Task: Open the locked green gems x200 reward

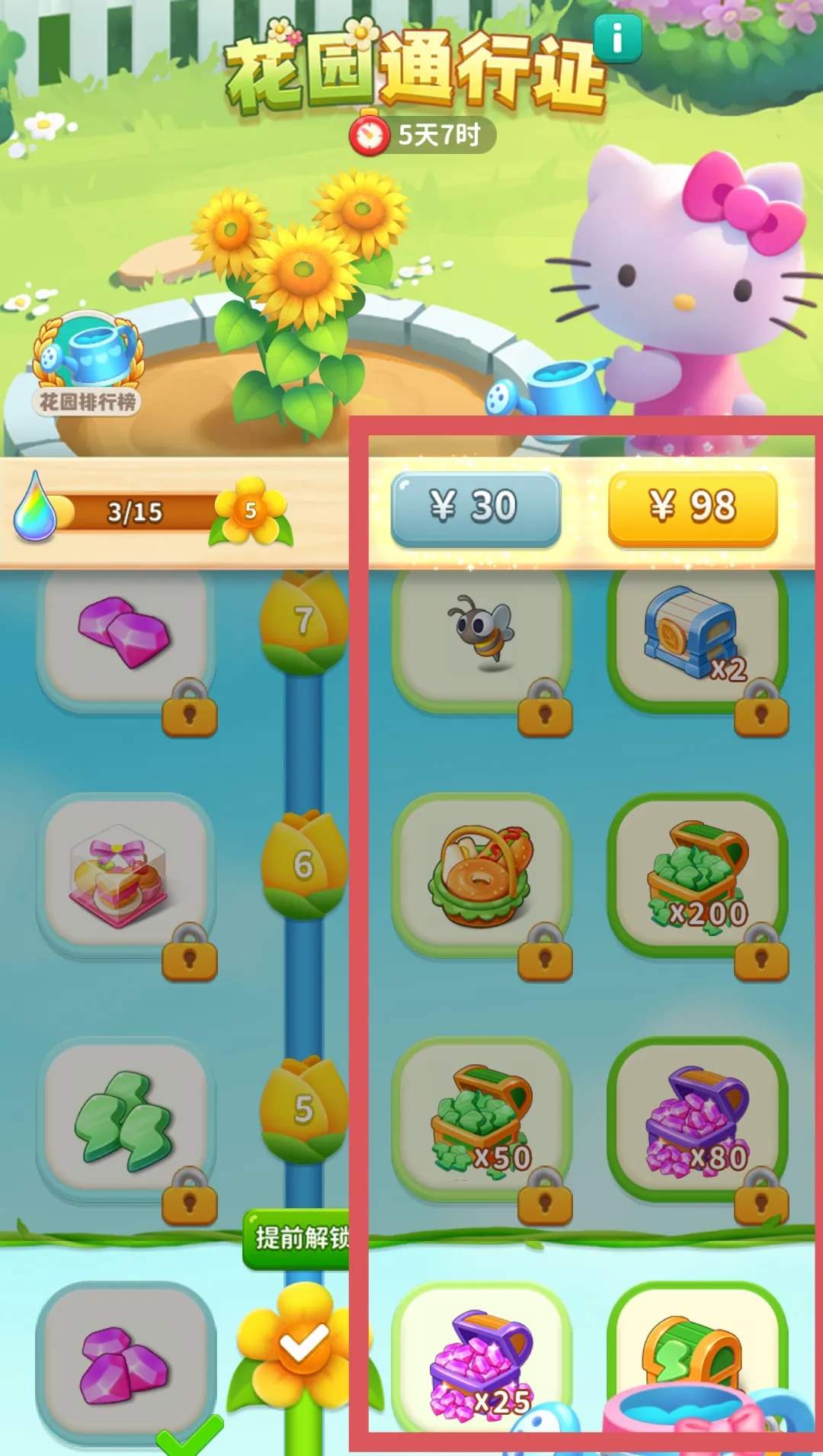Action: [697, 875]
